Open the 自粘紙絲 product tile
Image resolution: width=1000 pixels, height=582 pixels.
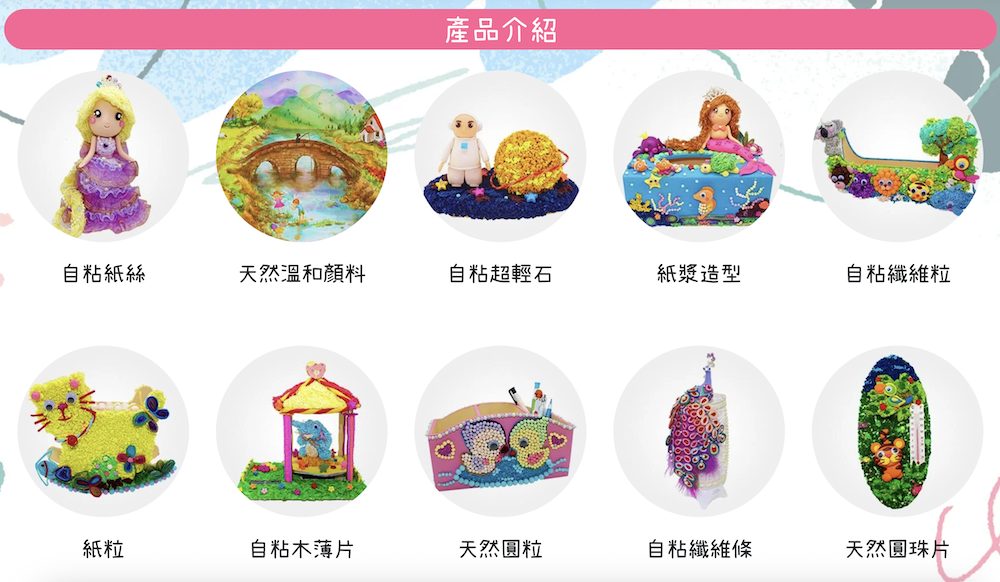[103, 155]
